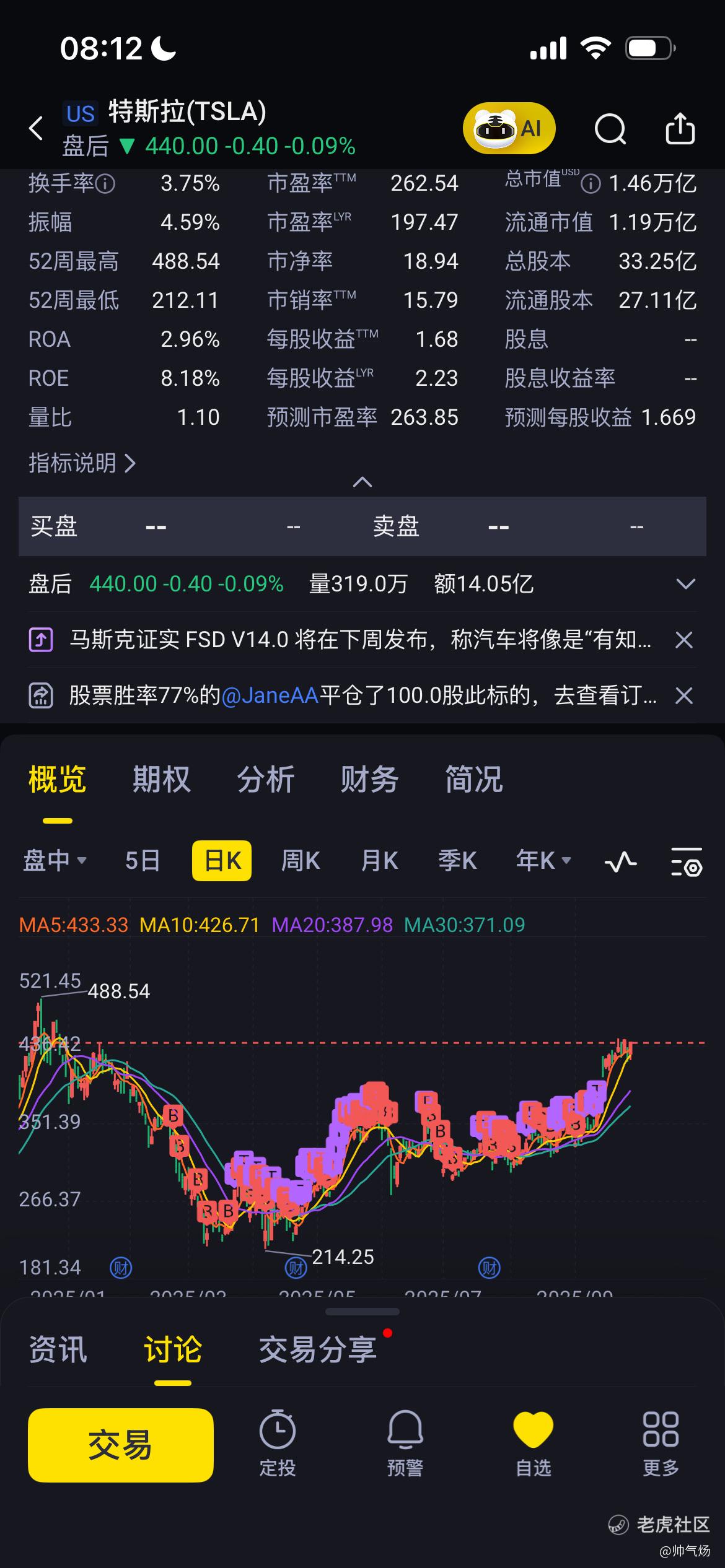Open the 盘中 session dropdown
725x1568 pixels.
tap(55, 861)
